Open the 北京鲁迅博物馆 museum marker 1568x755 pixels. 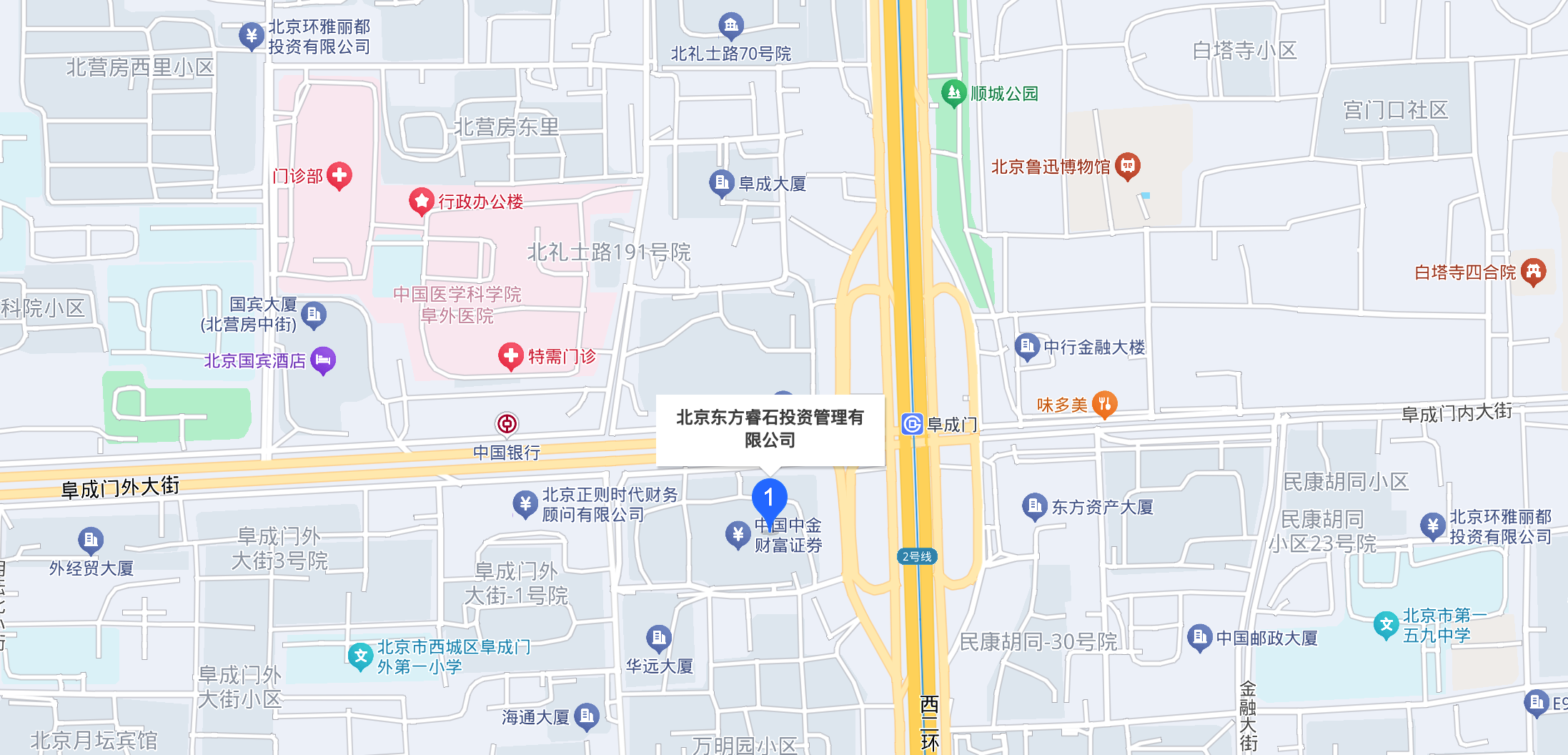tap(1128, 167)
